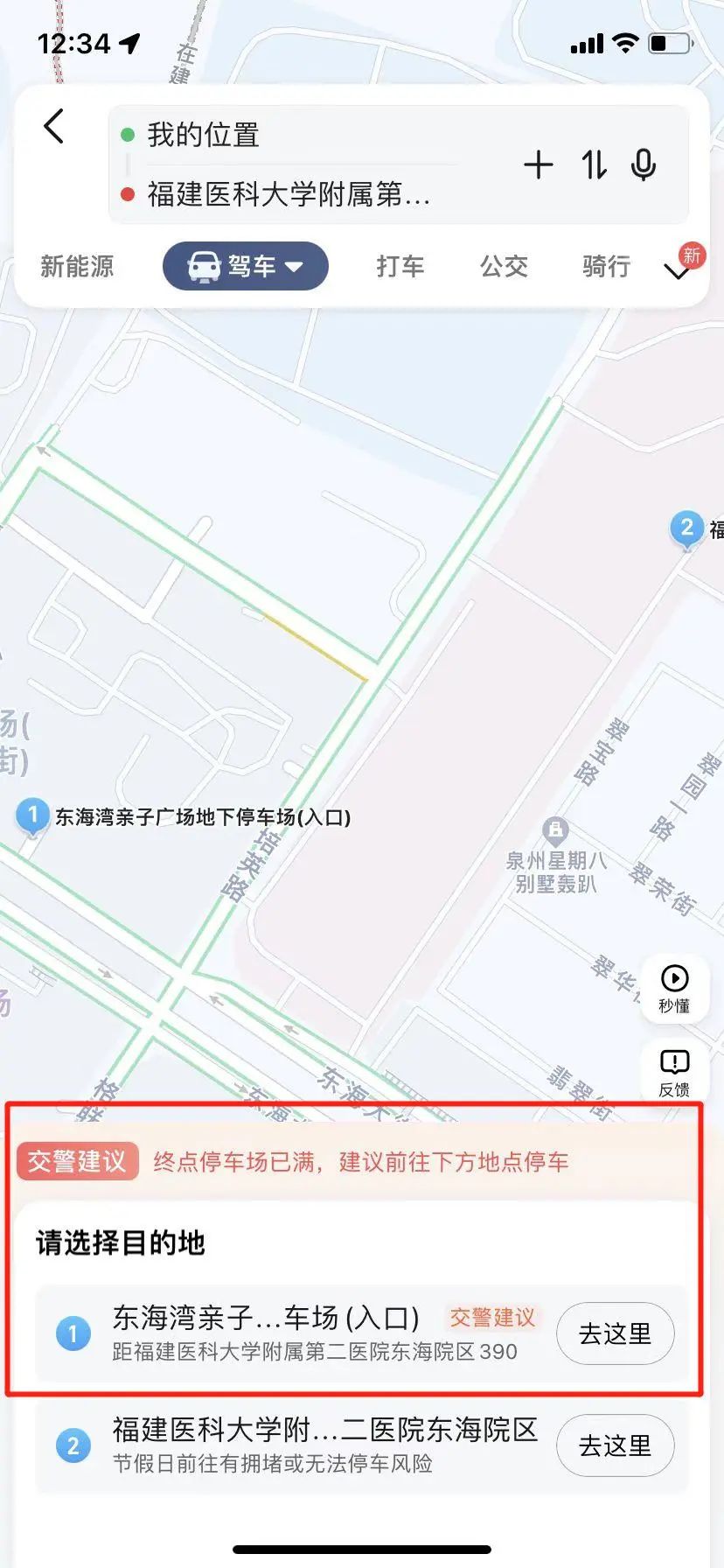Open the 秒懂 video playback panel
724x1568 pixels.
click(x=673, y=987)
